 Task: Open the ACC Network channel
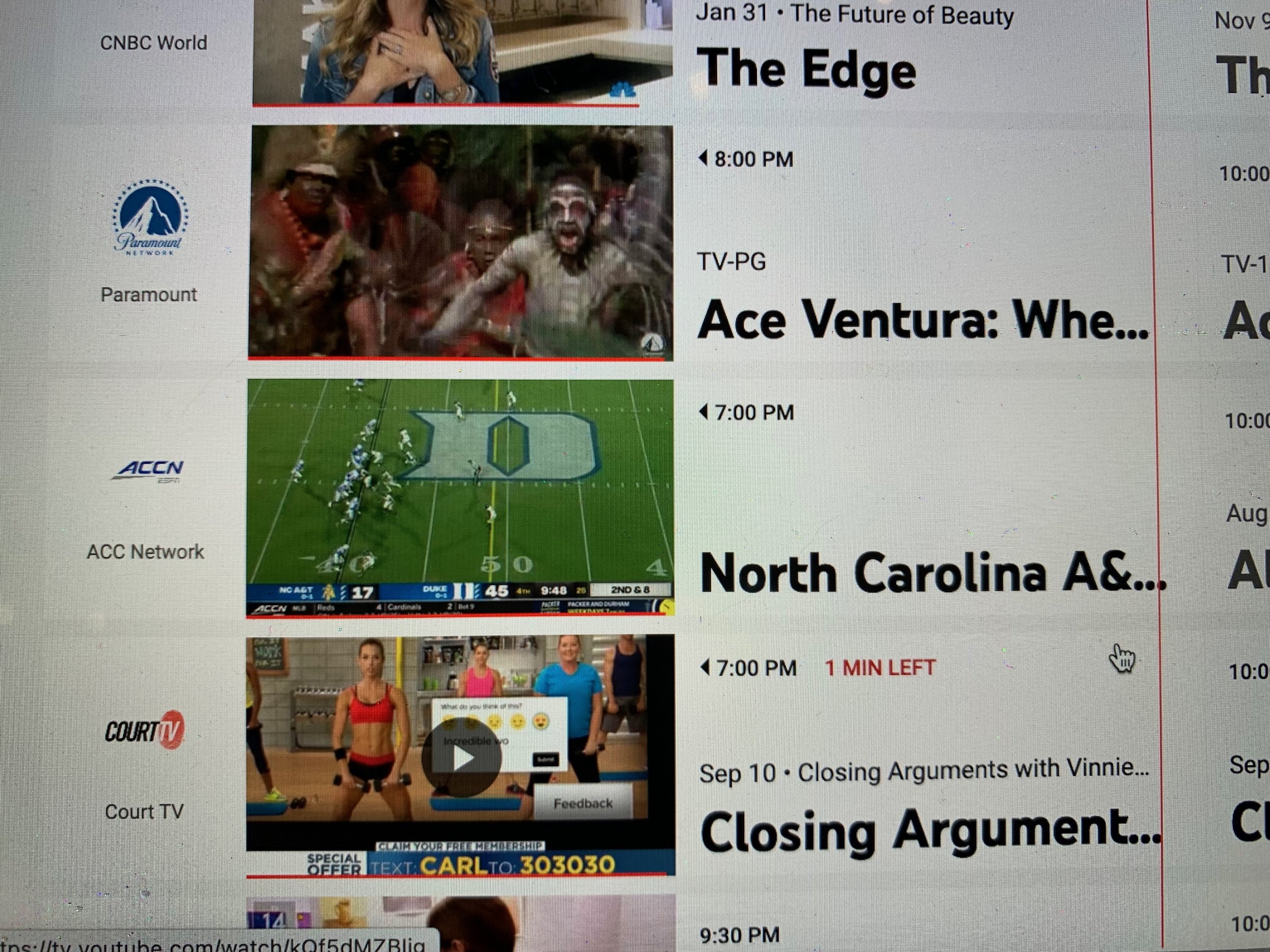(147, 505)
